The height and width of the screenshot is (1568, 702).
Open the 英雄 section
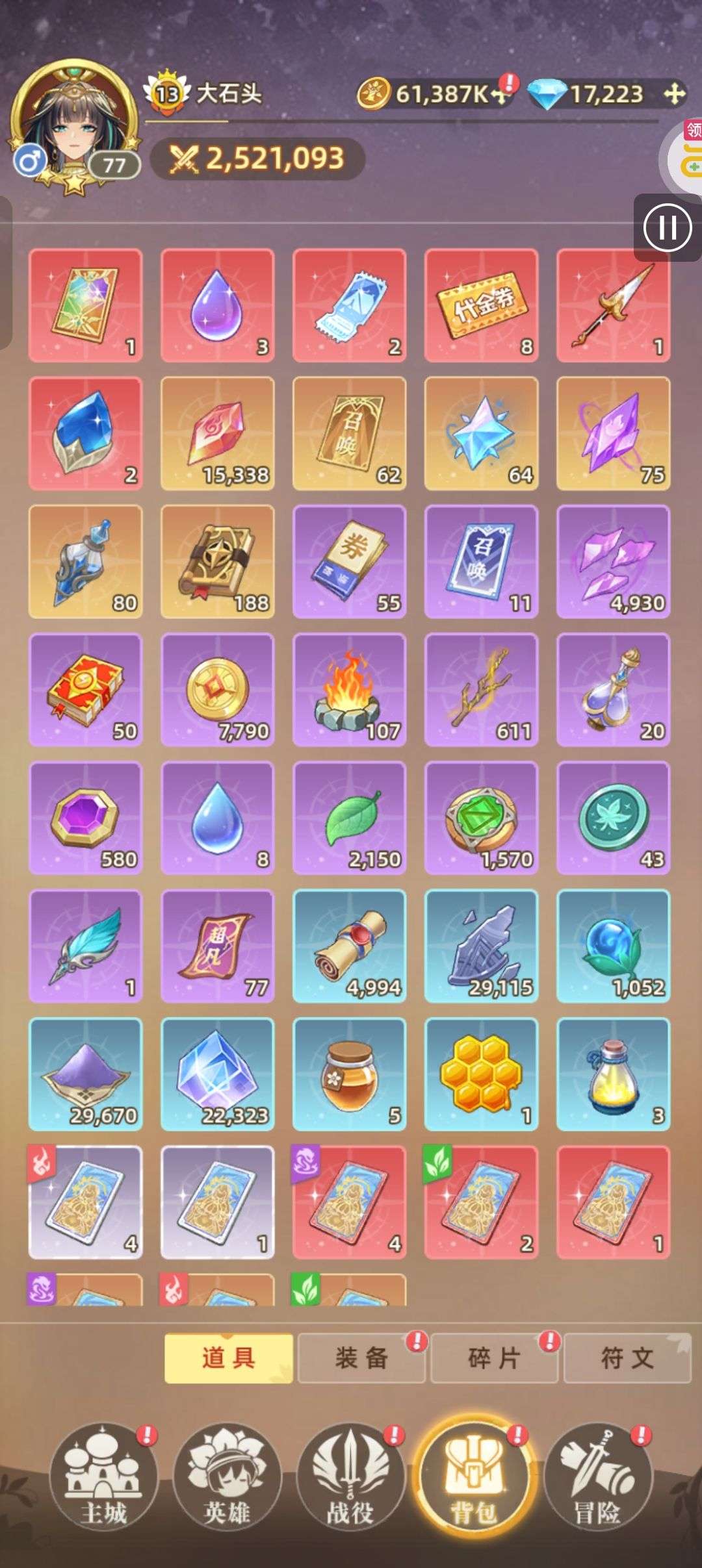[x=227, y=1478]
